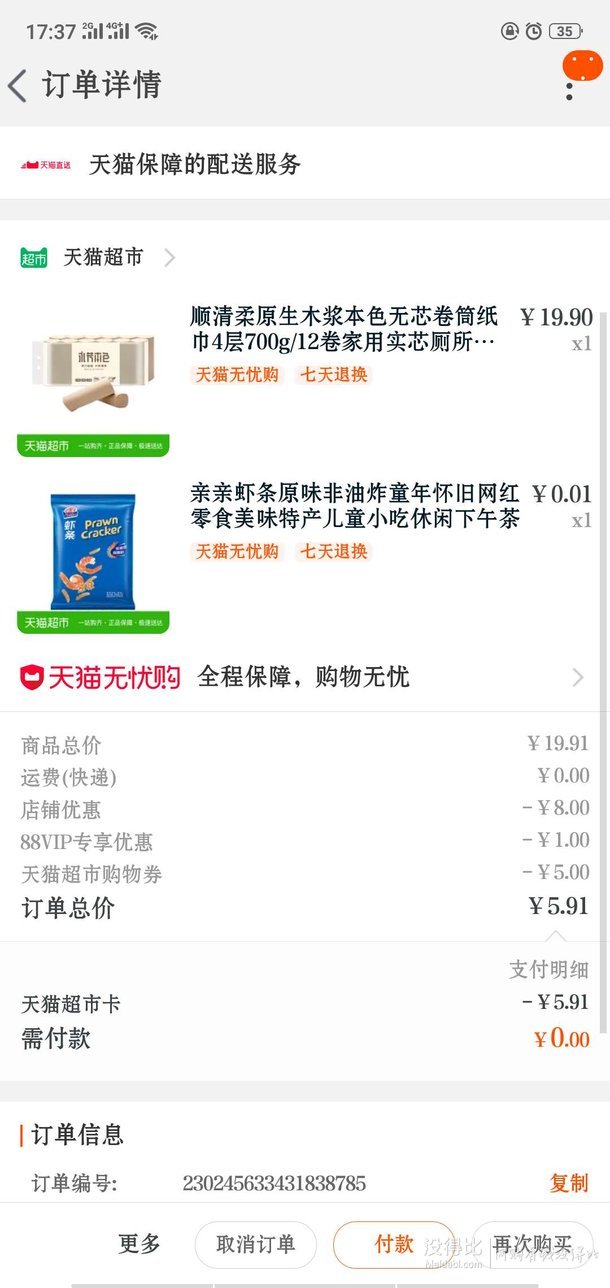Viewport: 610px width, 1288px height.
Task: Cancel the order with 取消订单
Action: coord(256,1245)
